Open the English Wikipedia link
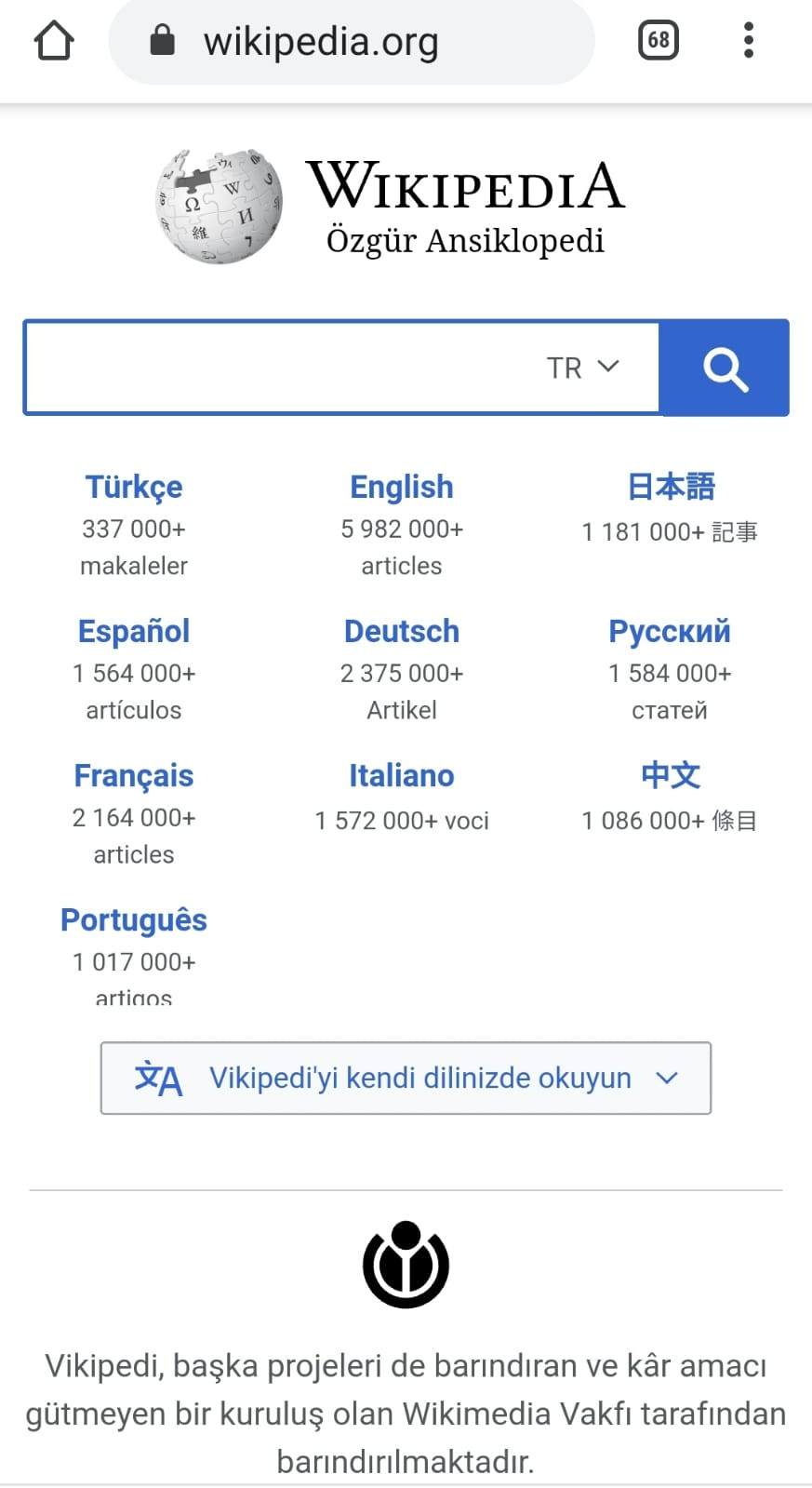The width and height of the screenshot is (812, 1488). pyautogui.click(x=402, y=487)
